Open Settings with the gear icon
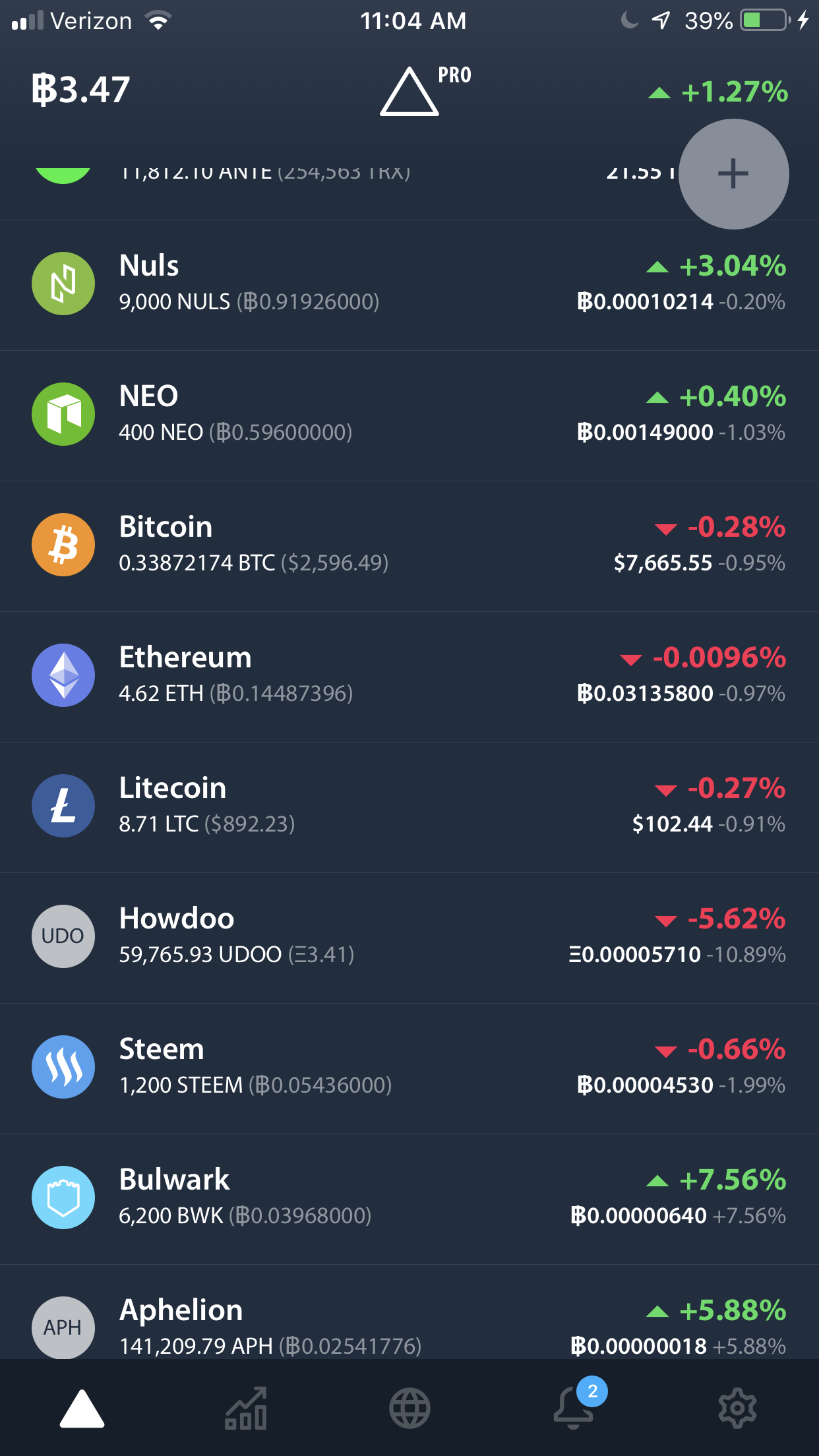 point(737,1408)
